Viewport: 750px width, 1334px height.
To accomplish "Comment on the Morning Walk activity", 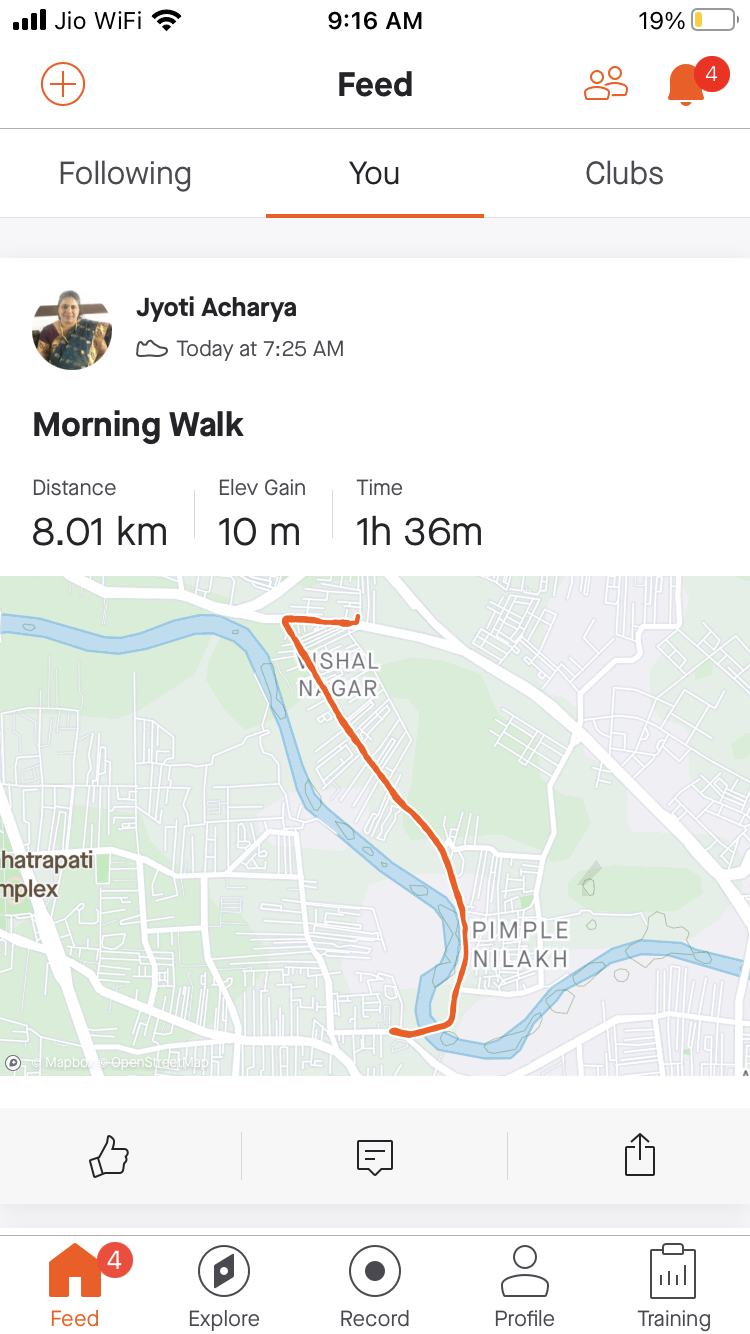I will tap(375, 1157).
